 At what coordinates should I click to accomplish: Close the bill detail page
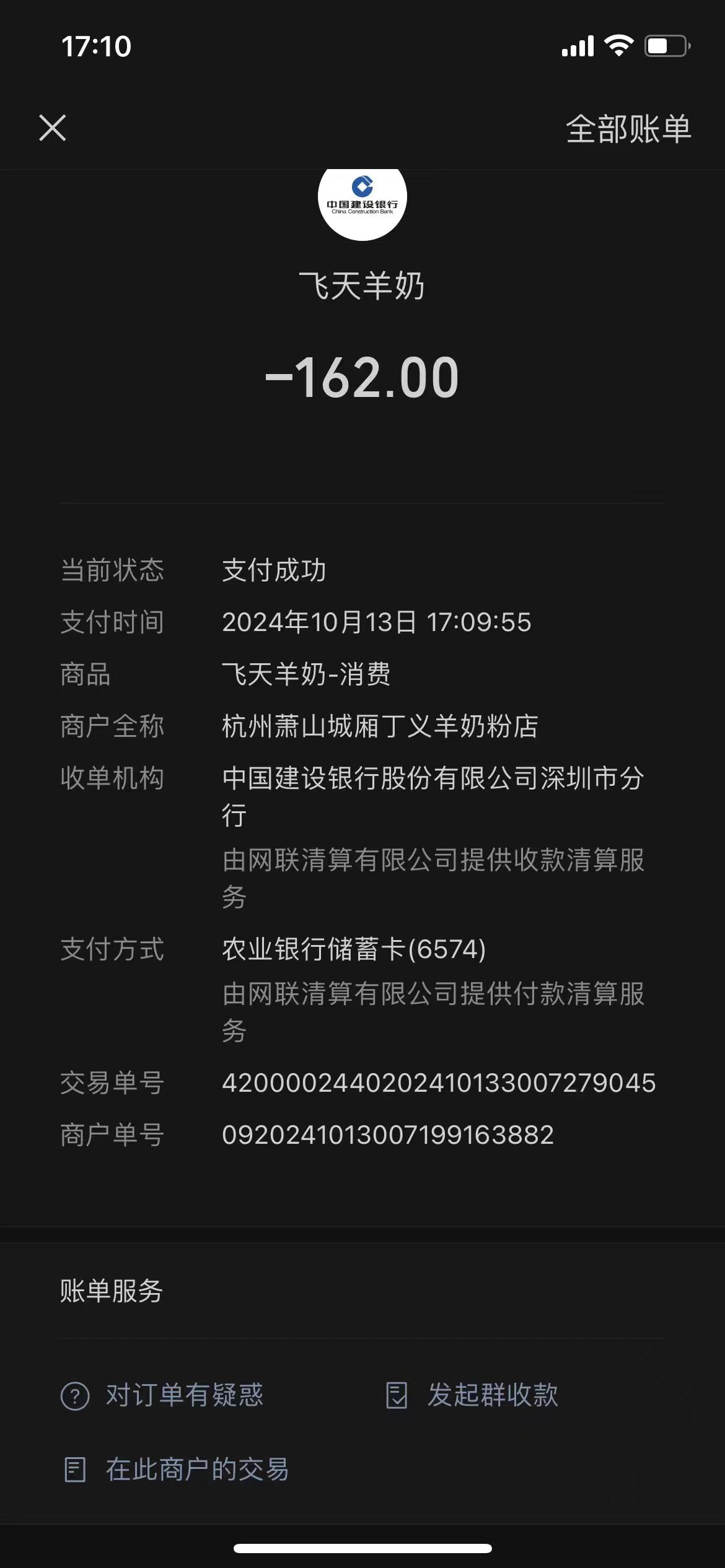[x=53, y=128]
